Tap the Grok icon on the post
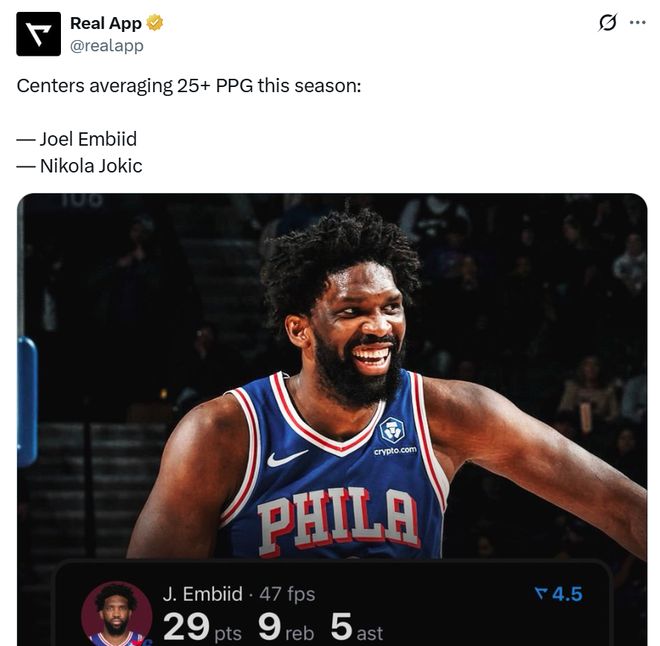Image resolution: width=660 pixels, height=646 pixels. tap(607, 23)
